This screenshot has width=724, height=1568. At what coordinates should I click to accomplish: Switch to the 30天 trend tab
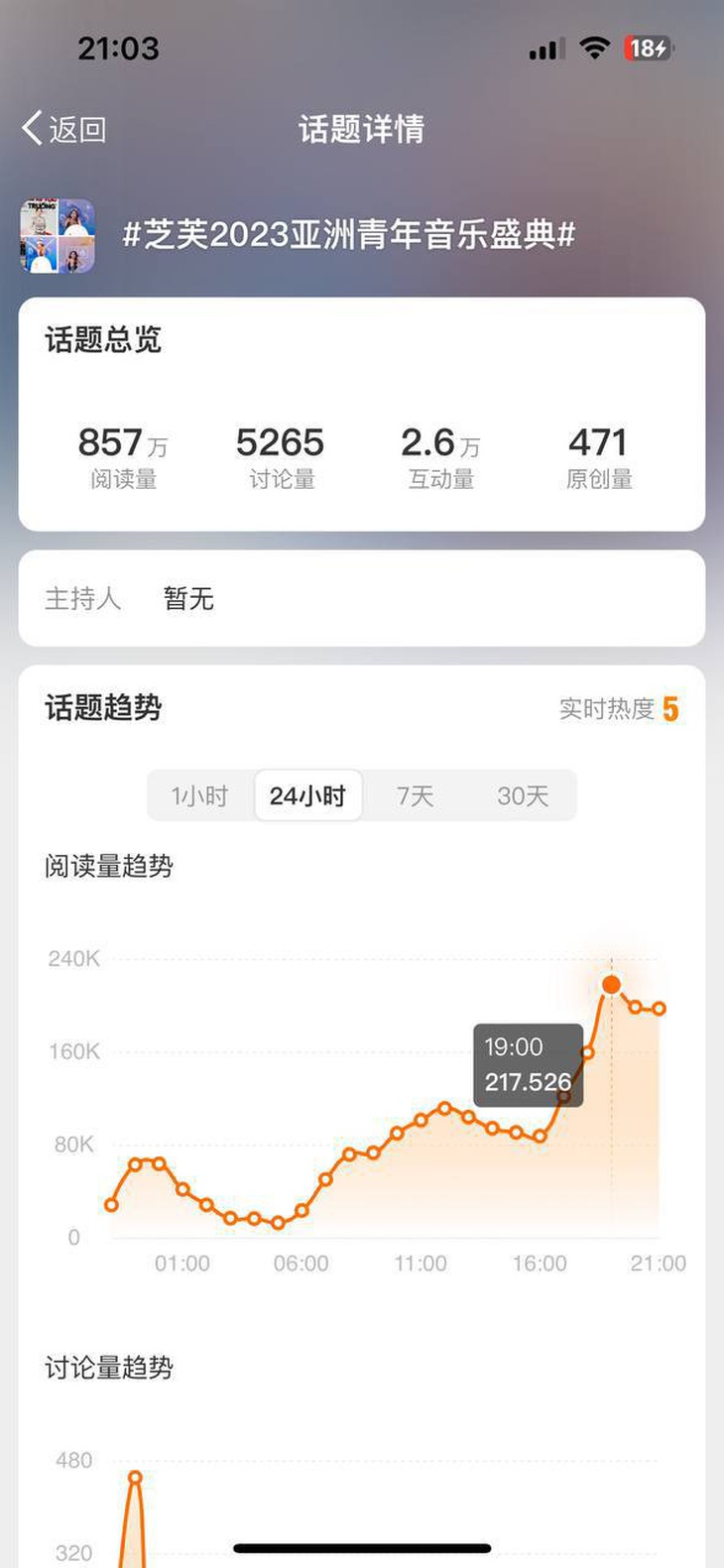tap(523, 795)
